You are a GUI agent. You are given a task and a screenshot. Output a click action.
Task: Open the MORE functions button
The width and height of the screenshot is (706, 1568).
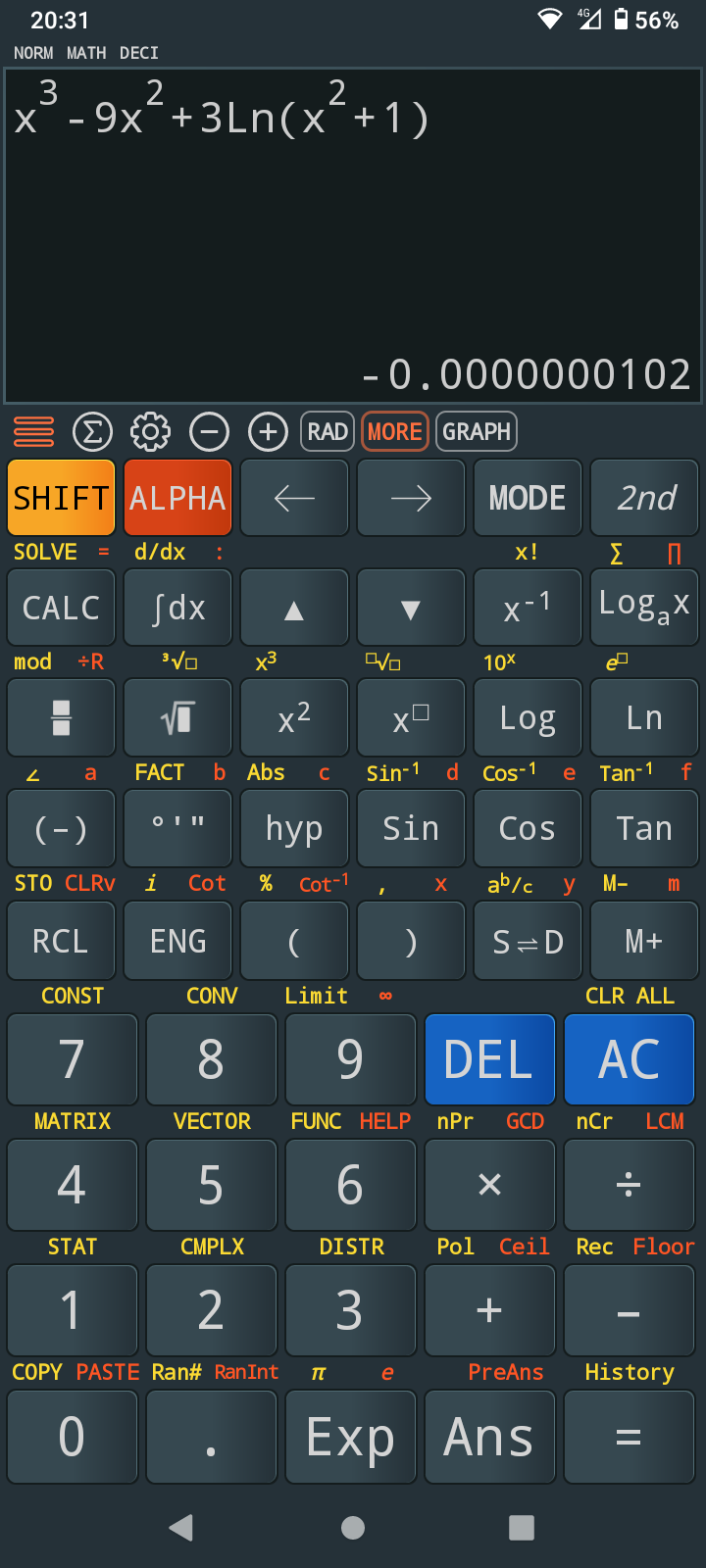click(x=394, y=431)
